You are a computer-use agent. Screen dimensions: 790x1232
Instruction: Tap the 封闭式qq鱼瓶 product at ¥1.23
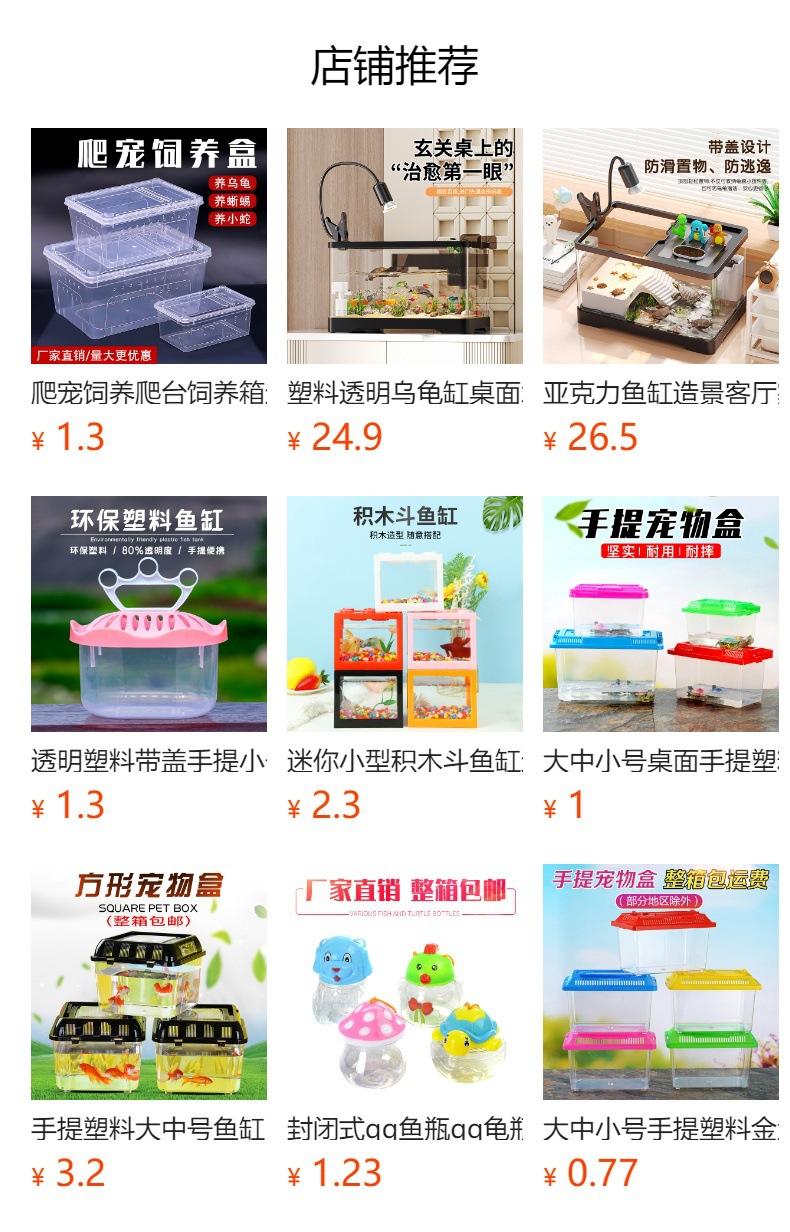[x=405, y=1028]
